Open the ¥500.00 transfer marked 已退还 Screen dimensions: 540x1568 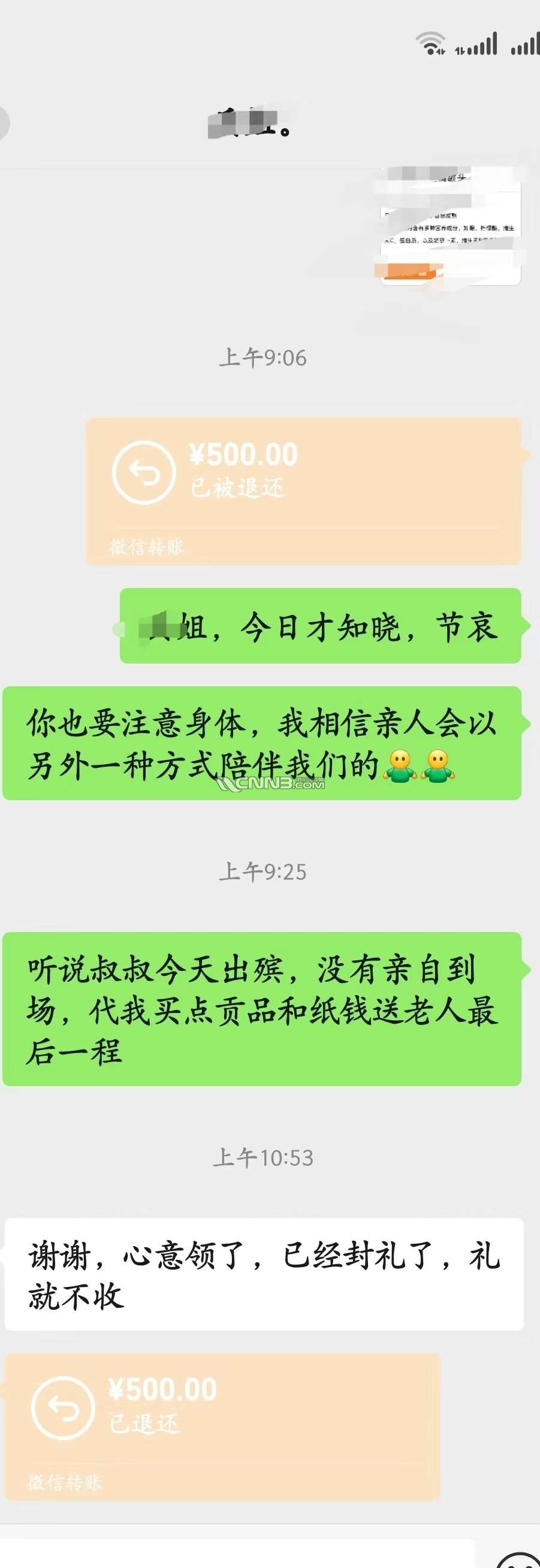[x=222, y=1425]
